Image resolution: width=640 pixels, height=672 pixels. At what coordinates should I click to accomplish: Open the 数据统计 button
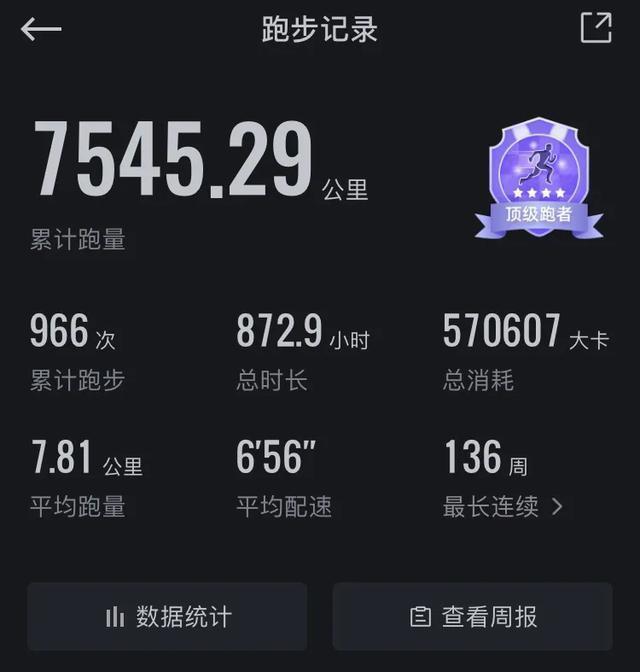tap(167, 617)
